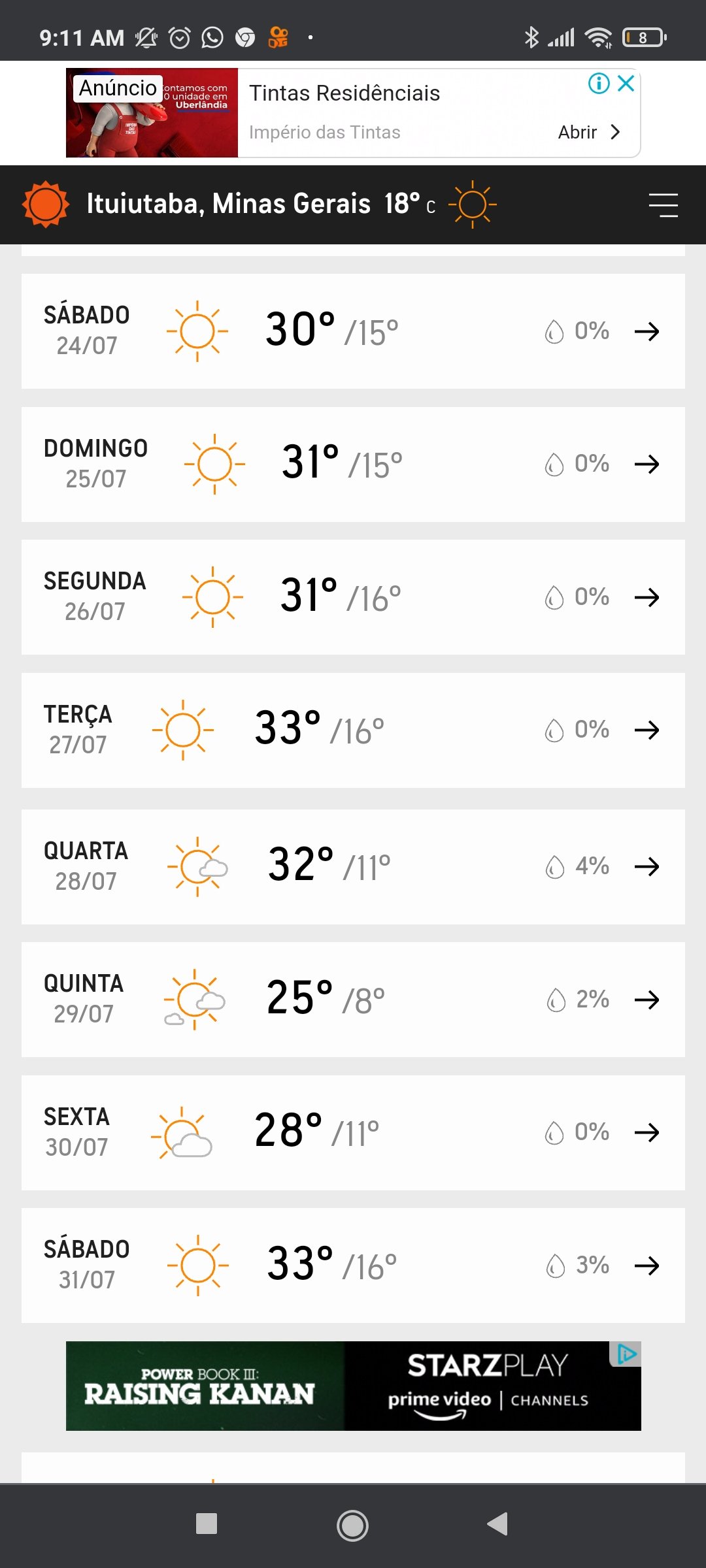View Quinta 29/07 forecast
706x1568 pixels.
353,1000
